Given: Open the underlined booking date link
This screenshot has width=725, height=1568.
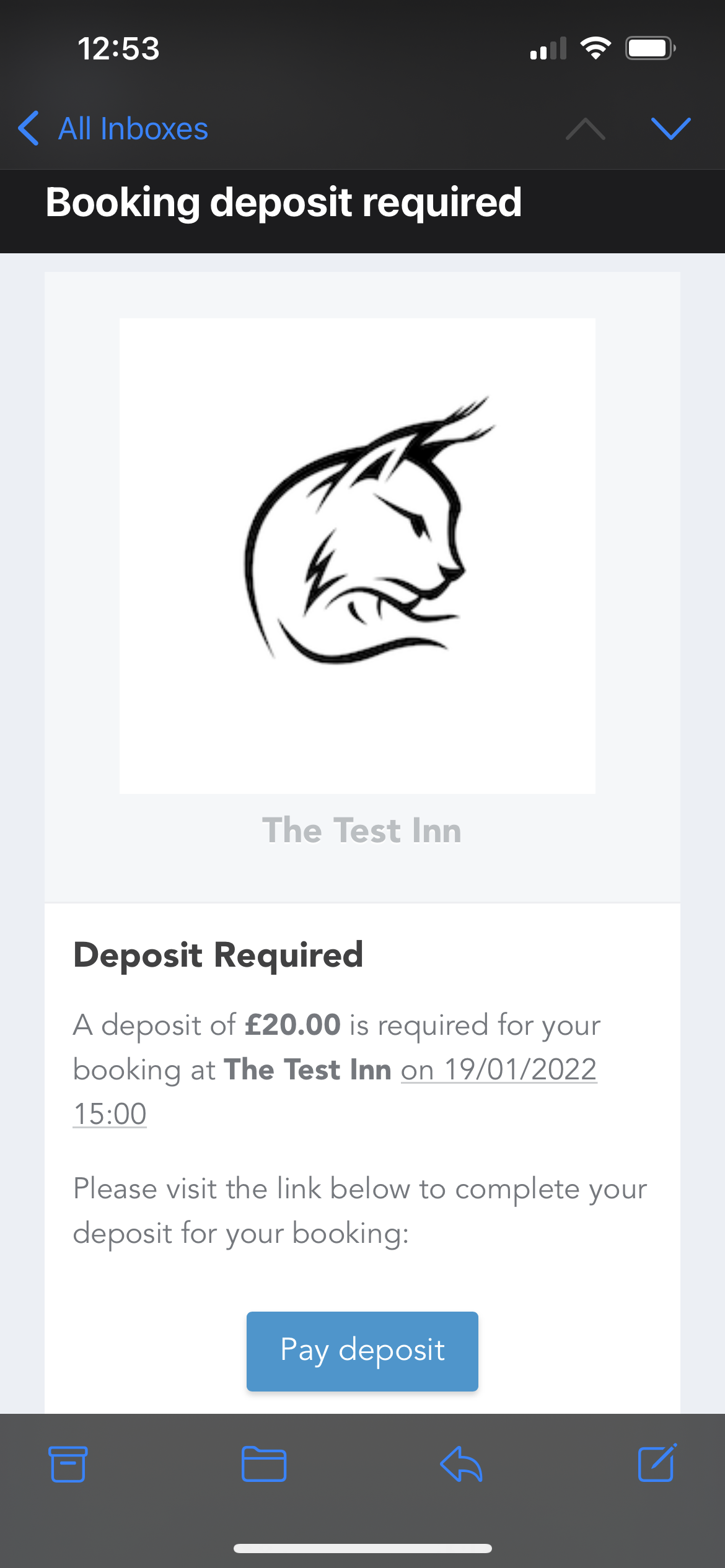Looking at the screenshot, I should point(498,1070).
